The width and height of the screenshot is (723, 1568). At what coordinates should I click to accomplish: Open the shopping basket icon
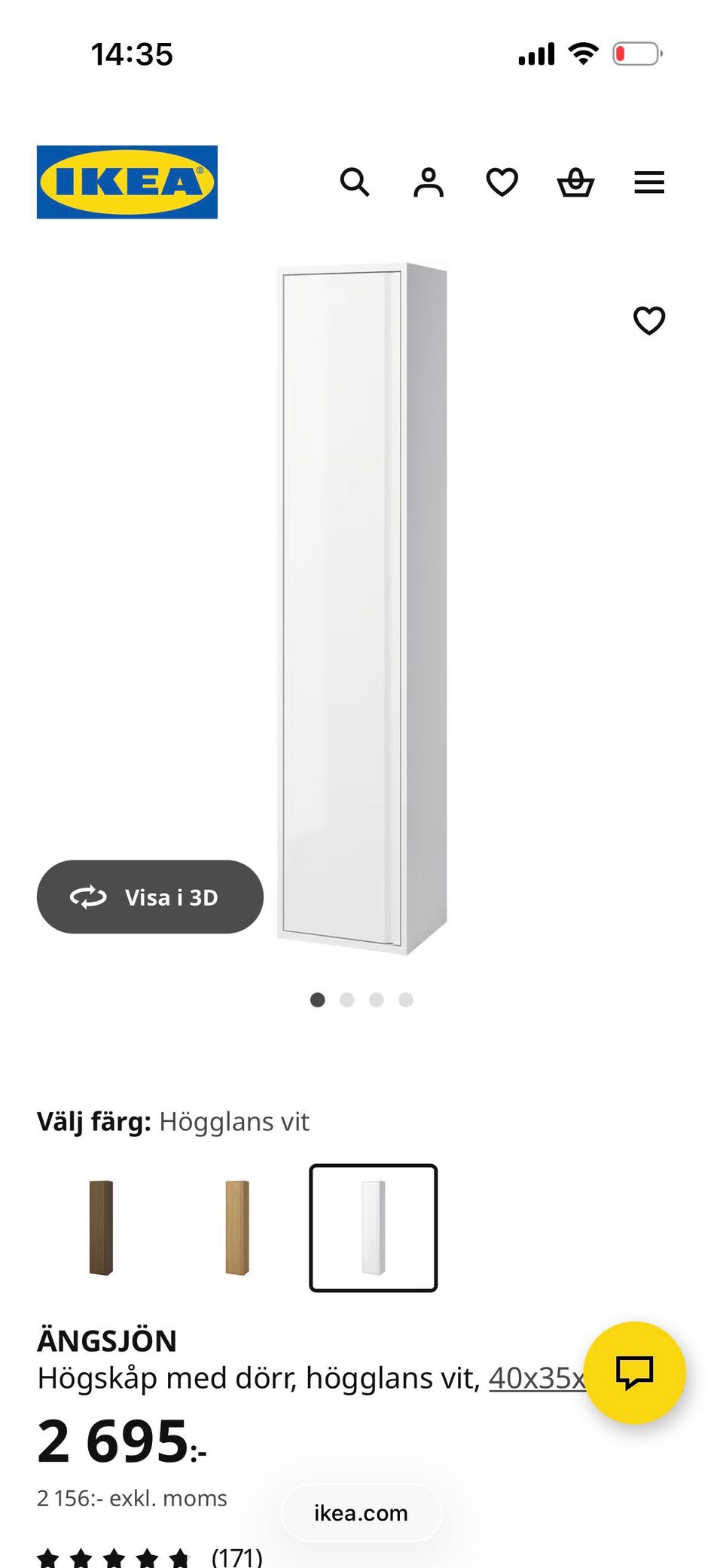[575, 182]
